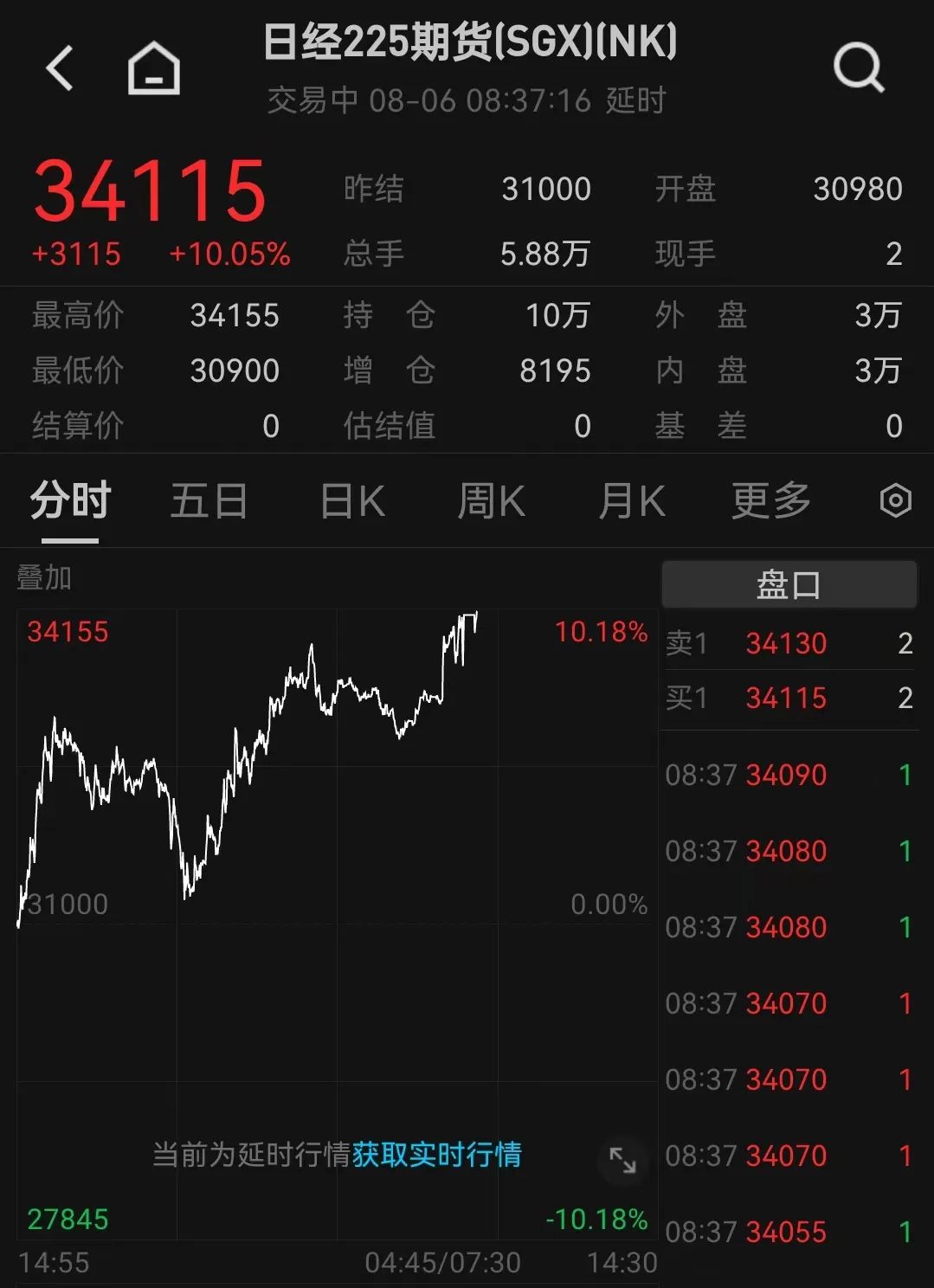Go back using the arrow icon
Viewport: 934px width, 1288px height.
(x=59, y=69)
